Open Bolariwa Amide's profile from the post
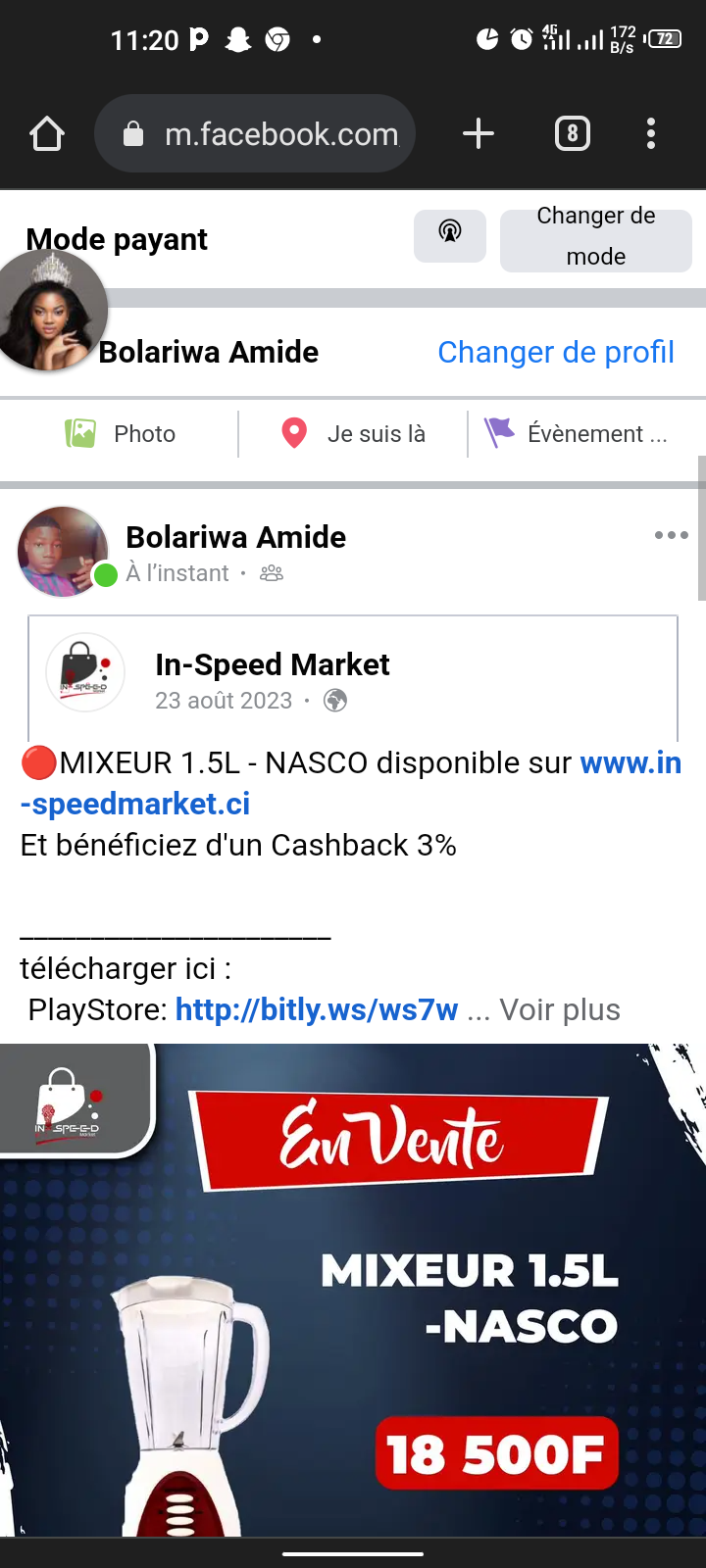The image size is (706, 1568). (x=235, y=537)
